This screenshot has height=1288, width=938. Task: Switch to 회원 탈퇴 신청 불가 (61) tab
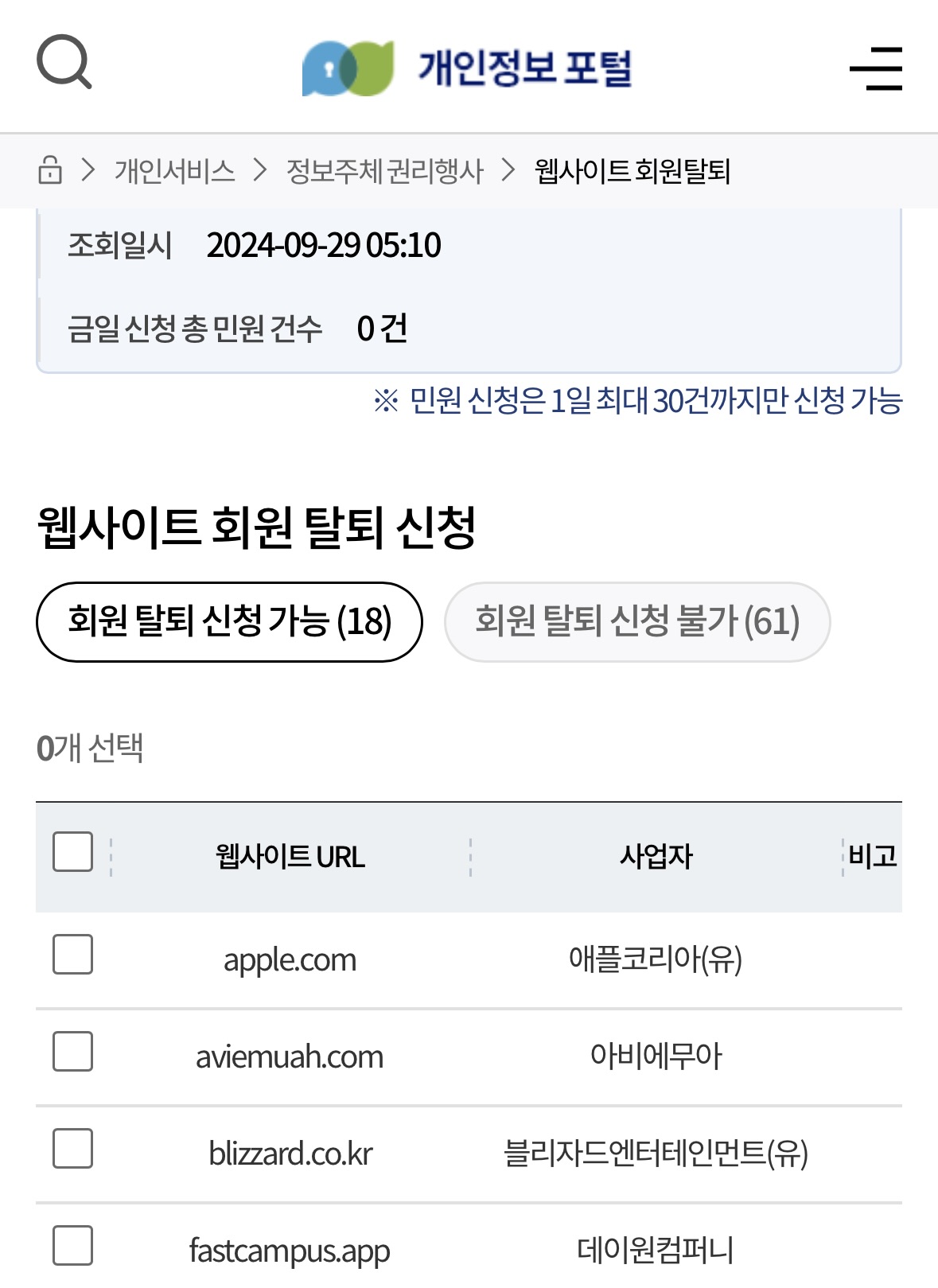(x=640, y=624)
